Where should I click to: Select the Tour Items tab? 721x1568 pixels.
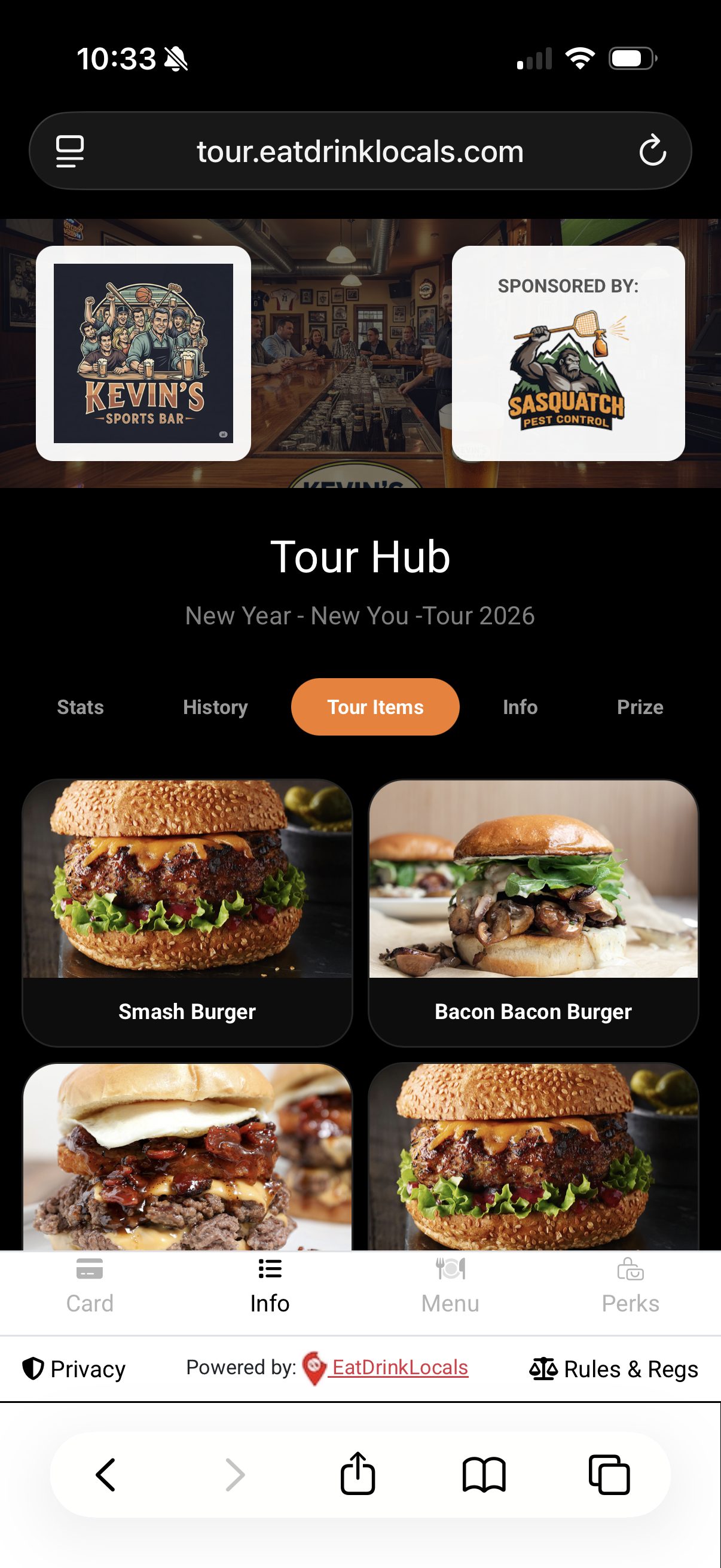(375, 707)
